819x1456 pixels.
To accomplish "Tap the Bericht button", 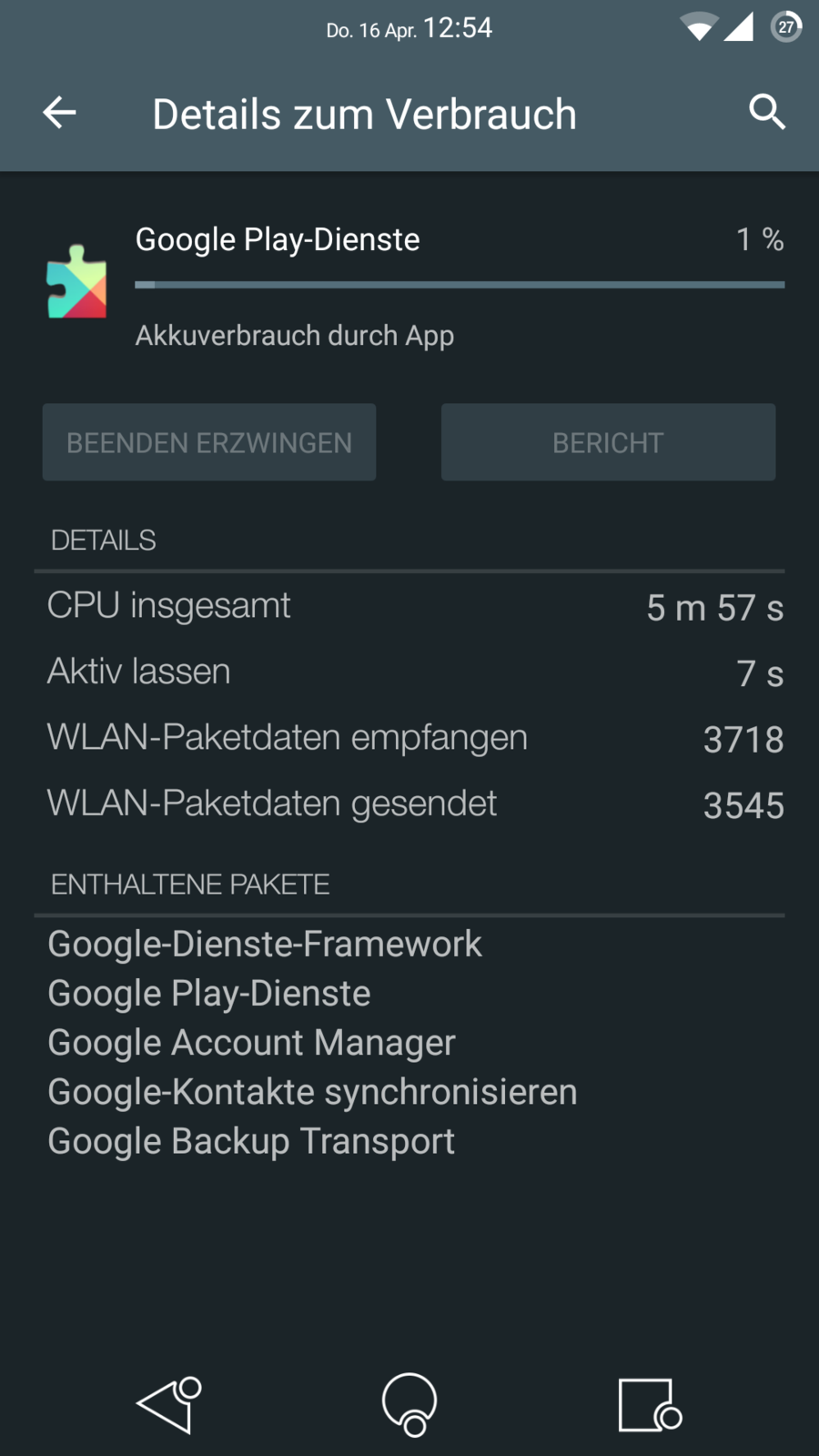I will coord(608,442).
